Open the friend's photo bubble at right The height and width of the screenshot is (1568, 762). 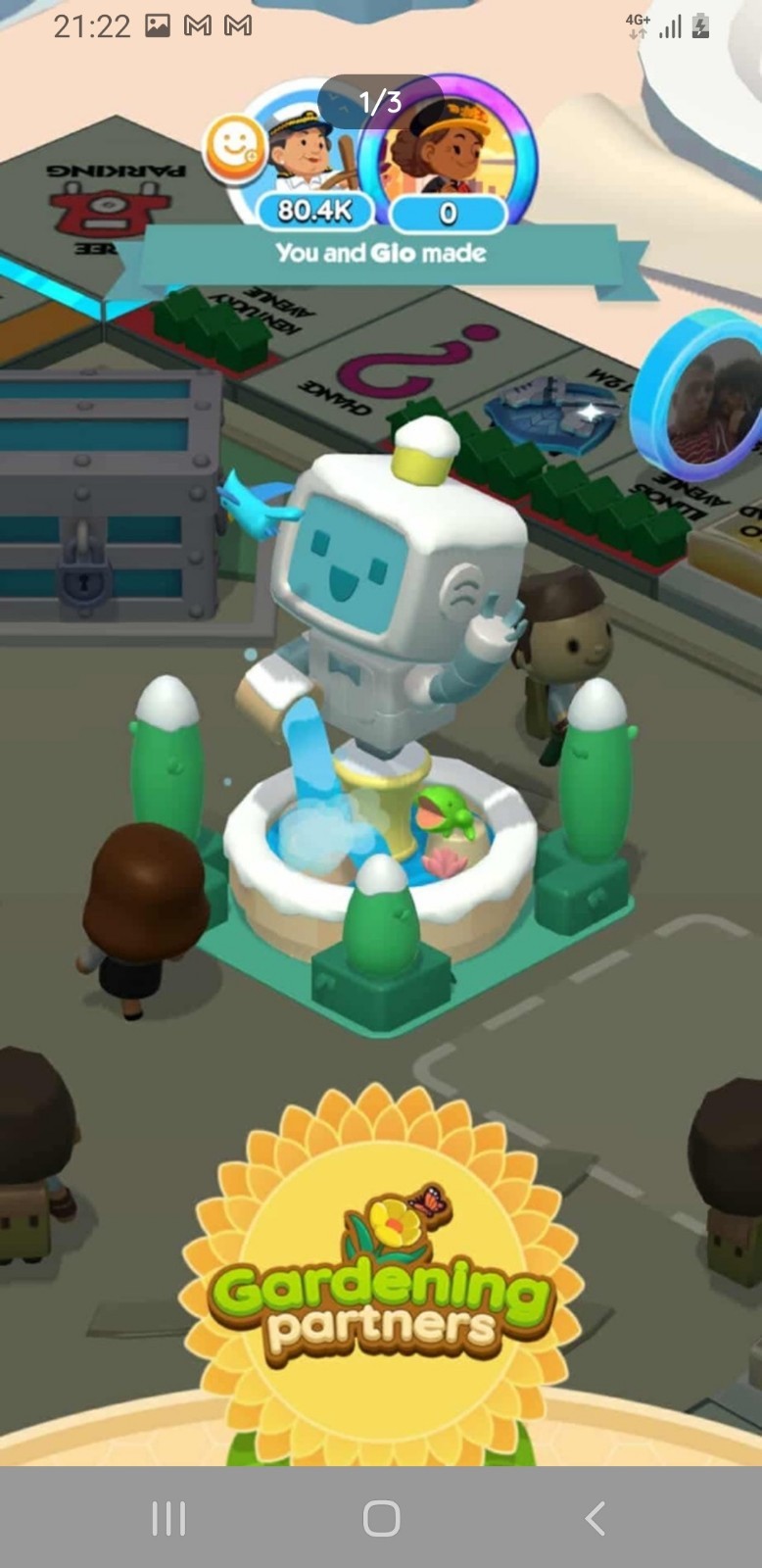pyautogui.click(x=706, y=397)
